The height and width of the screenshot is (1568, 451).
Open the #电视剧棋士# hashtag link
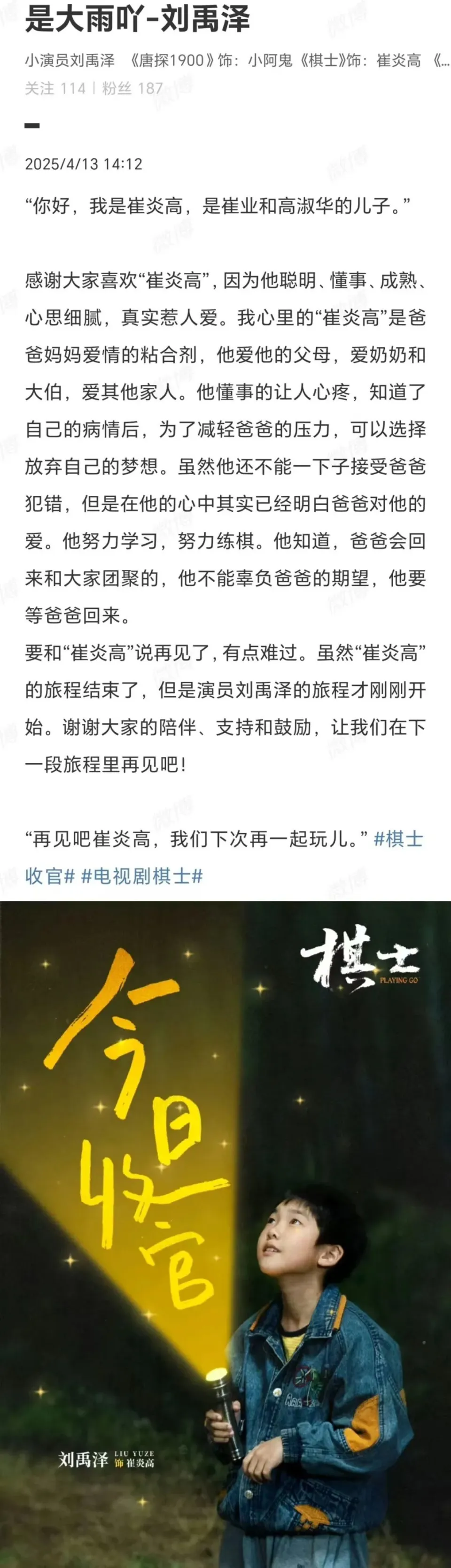tap(141, 876)
